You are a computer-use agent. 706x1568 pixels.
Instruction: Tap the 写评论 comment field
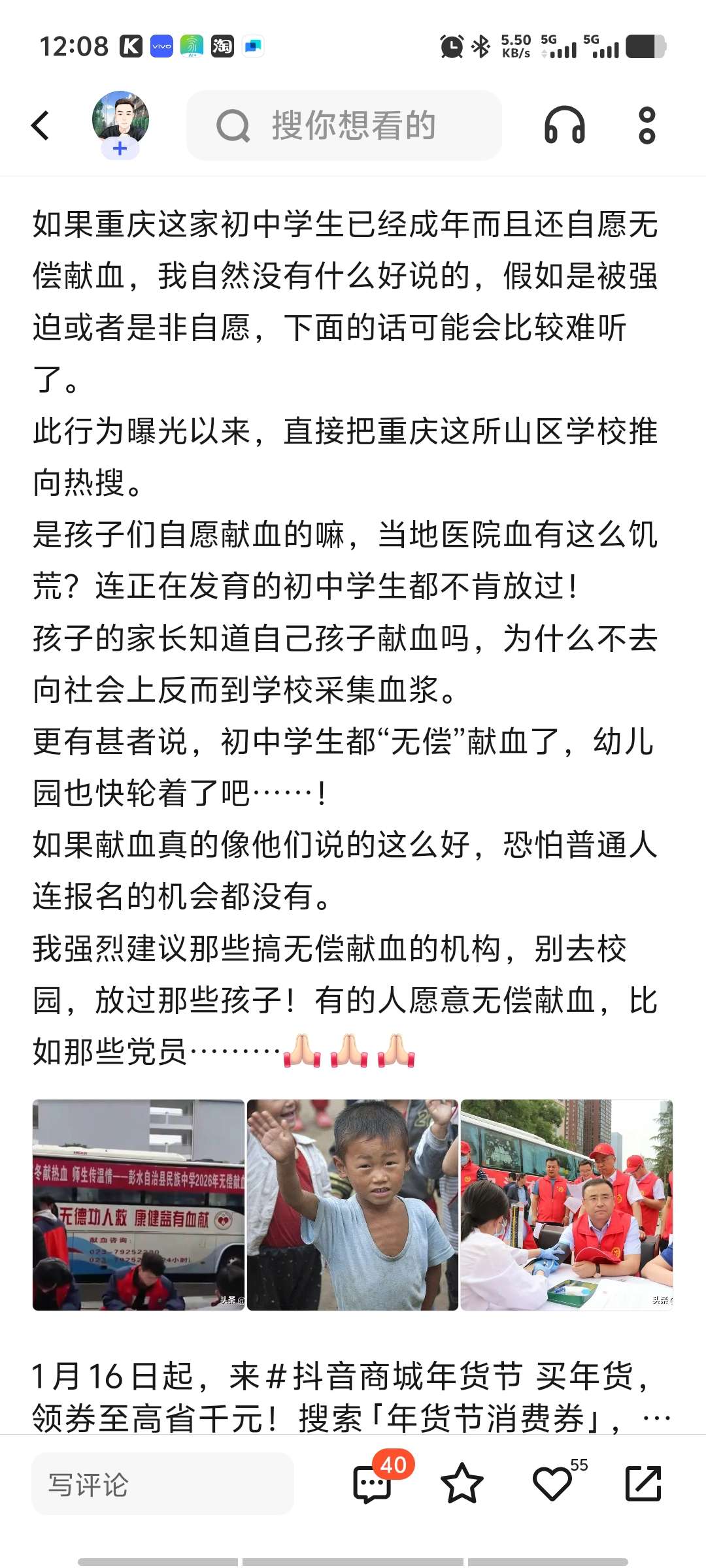163,1484
